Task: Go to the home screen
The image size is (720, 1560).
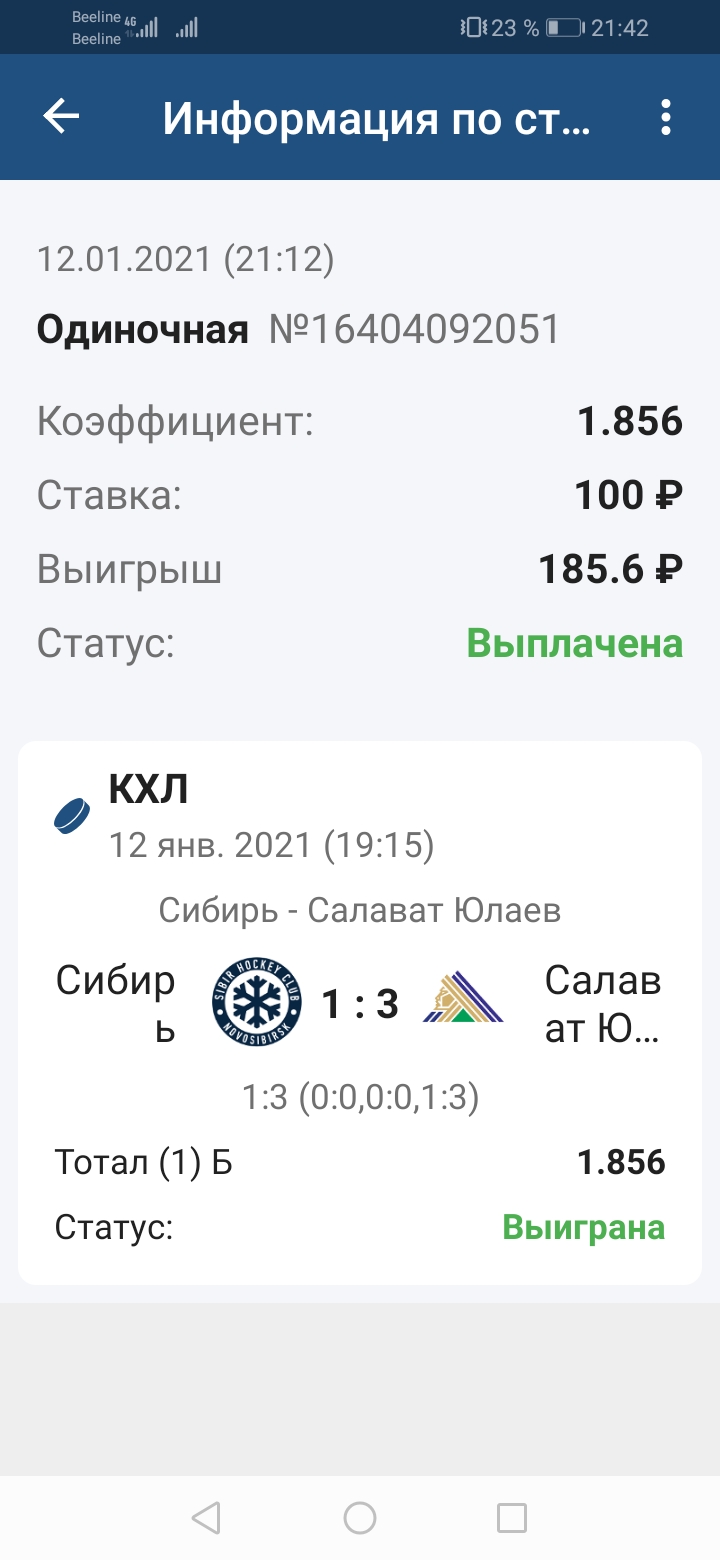Action: pos(360,1518)
